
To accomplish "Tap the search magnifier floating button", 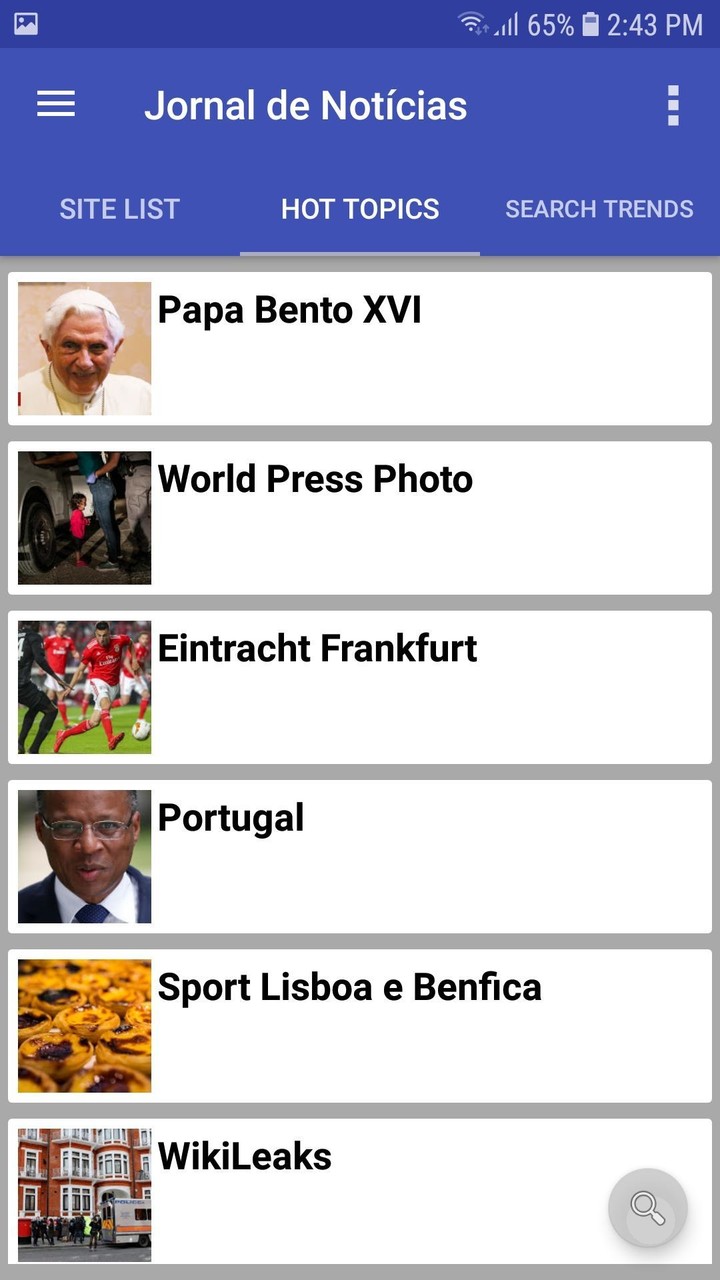I will (x=648, y=1208).
